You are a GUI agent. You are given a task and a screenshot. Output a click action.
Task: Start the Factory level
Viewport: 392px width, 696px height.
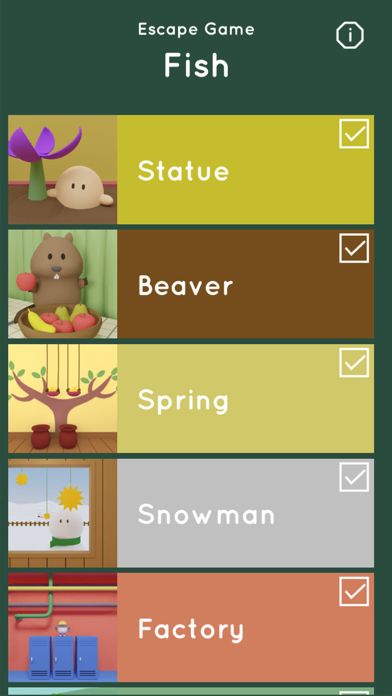pos(191,628)
